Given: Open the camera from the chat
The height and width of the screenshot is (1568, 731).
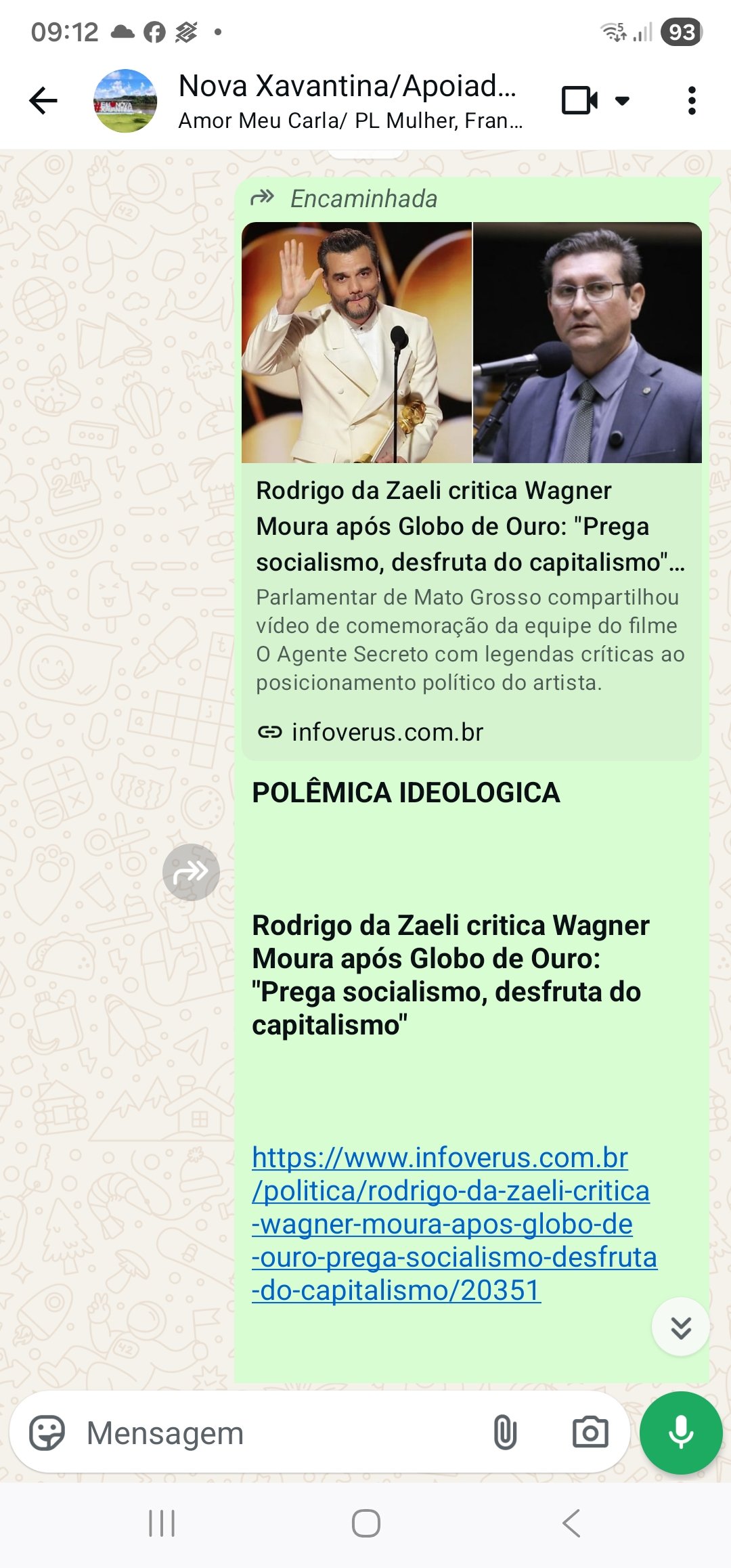Looking at the screenshot, I should click(590, 1433).
